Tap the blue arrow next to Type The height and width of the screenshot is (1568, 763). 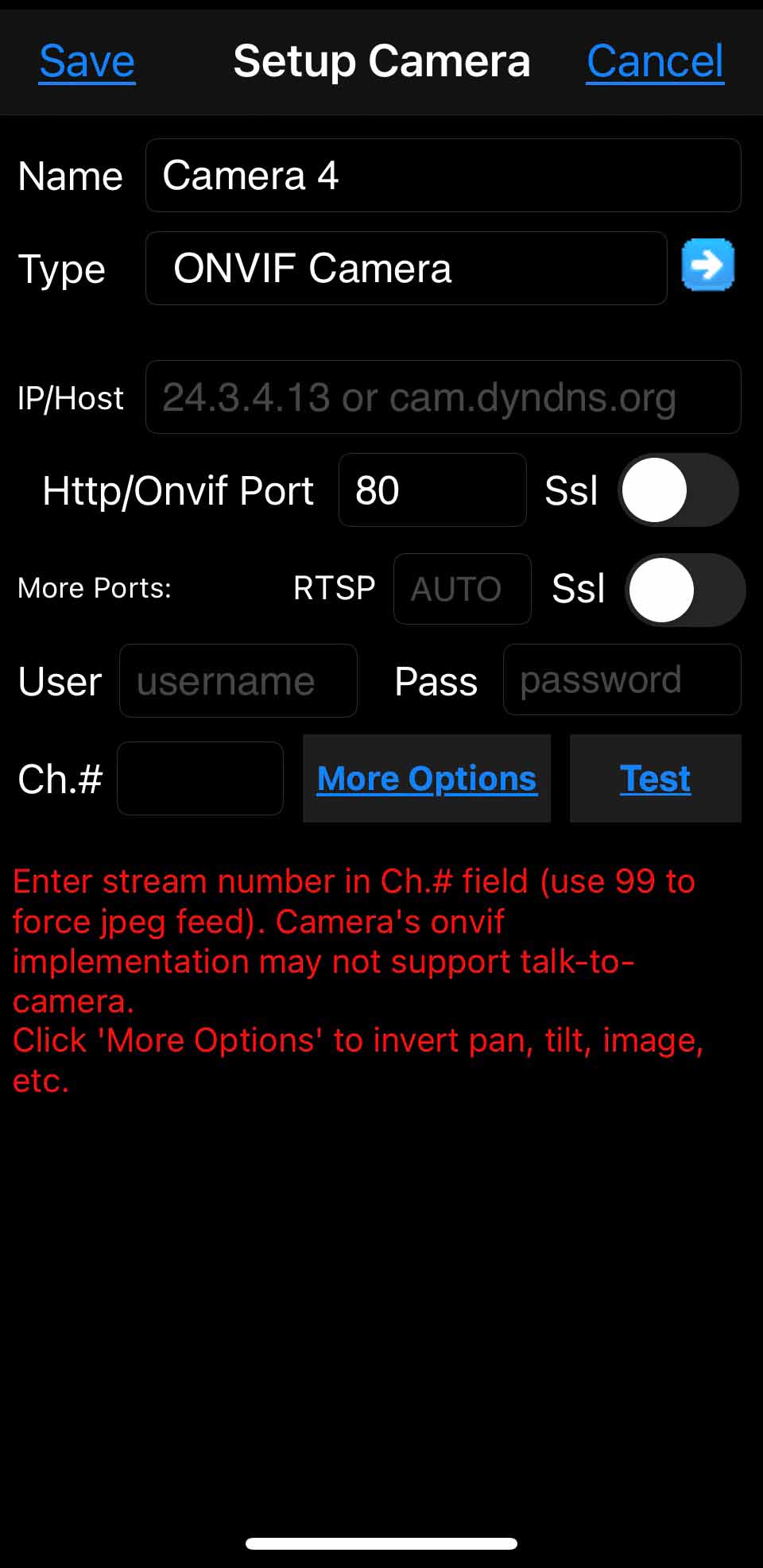click(707, 265)
